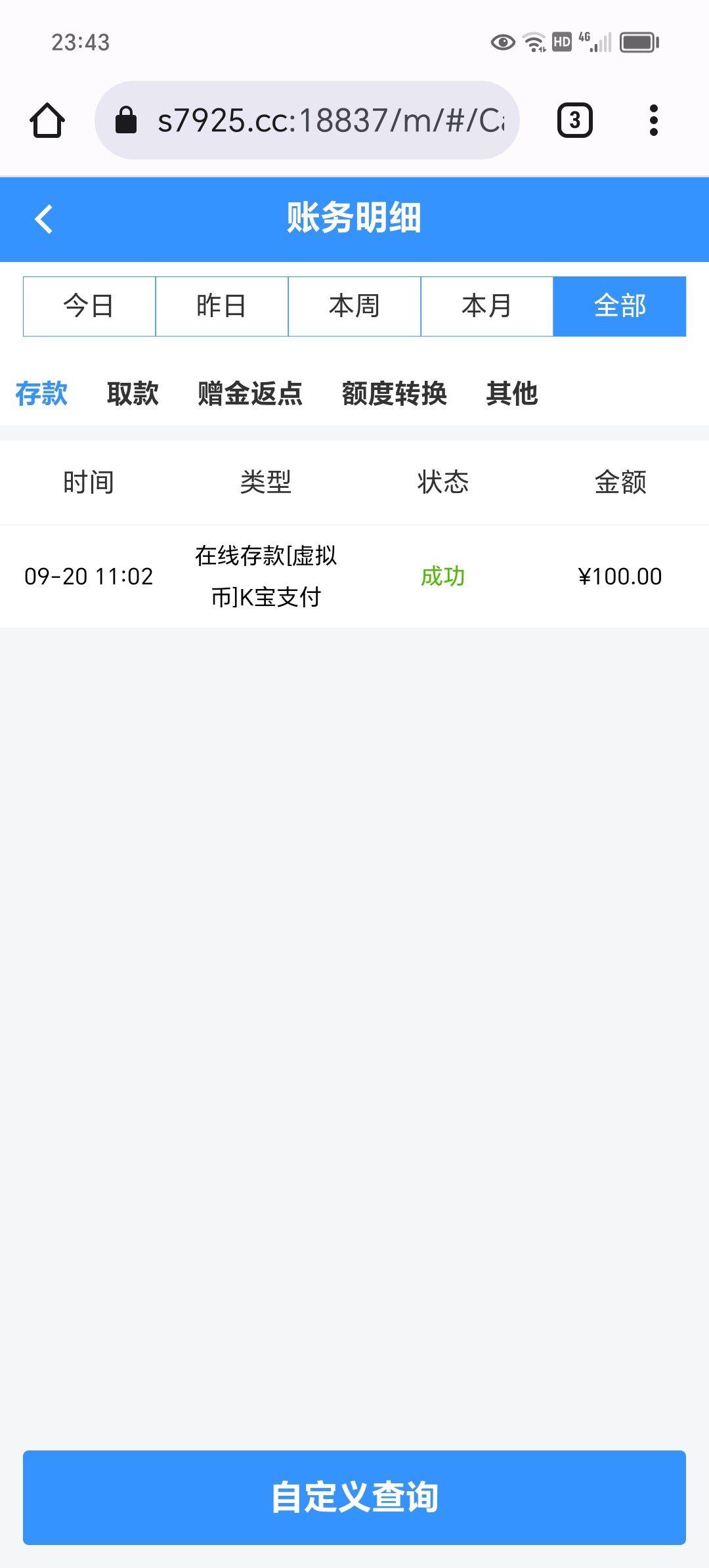Select the 本月 period option

[x=487, y=305]
